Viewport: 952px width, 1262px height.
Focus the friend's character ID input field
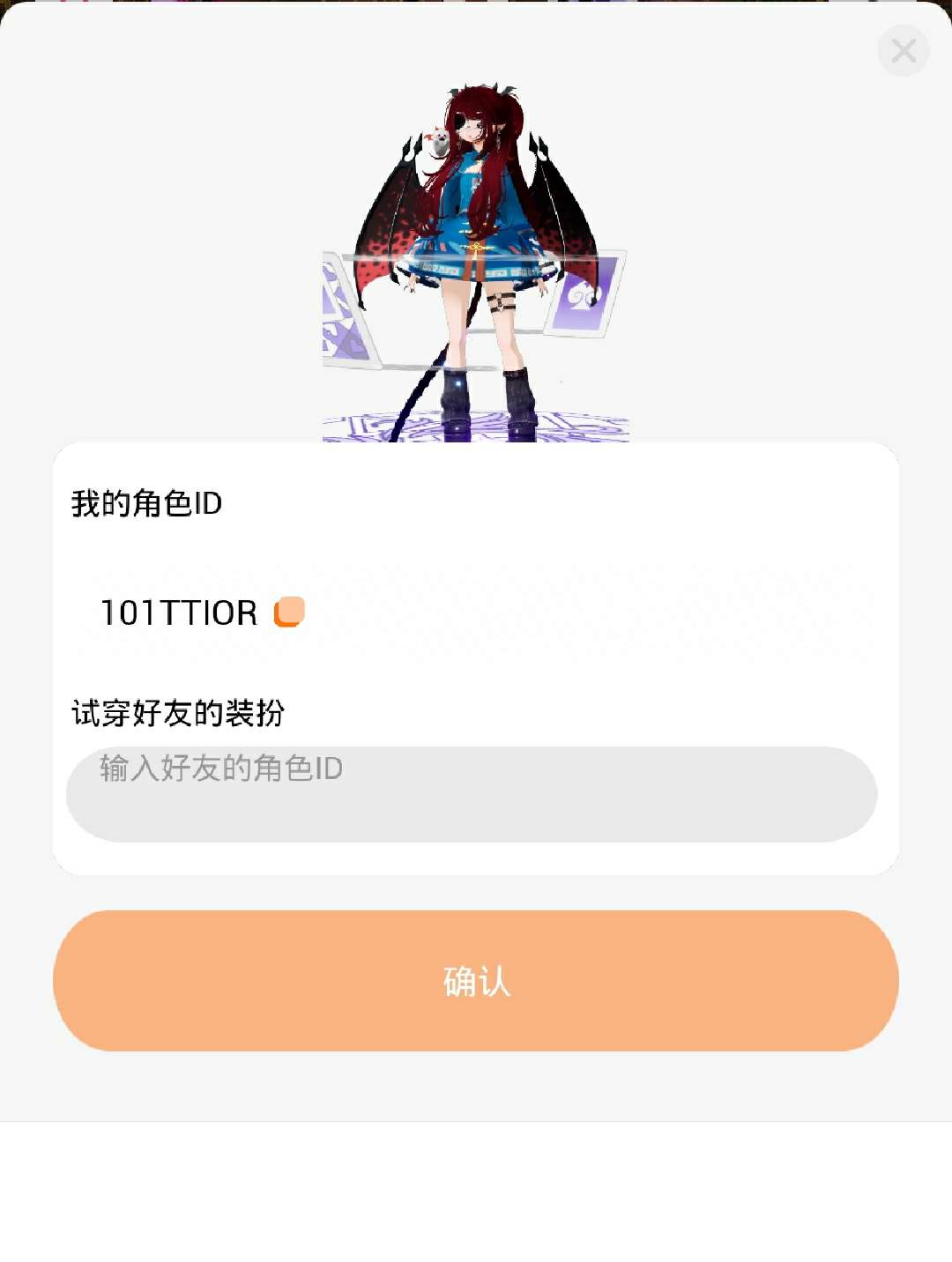click(x=472, y=794)
